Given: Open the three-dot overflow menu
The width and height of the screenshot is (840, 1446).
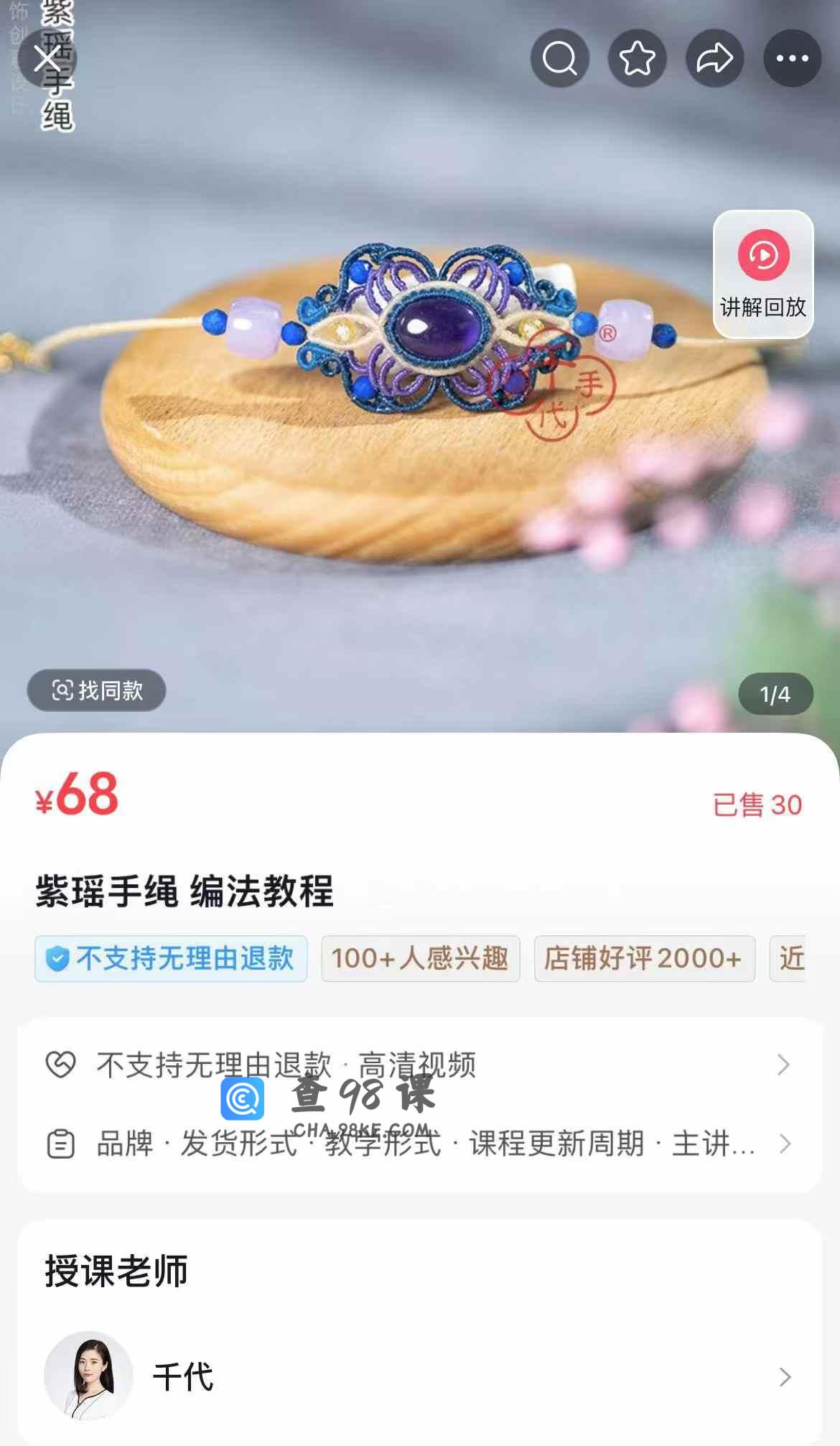Looking at the screenshot, I should 793,59.
